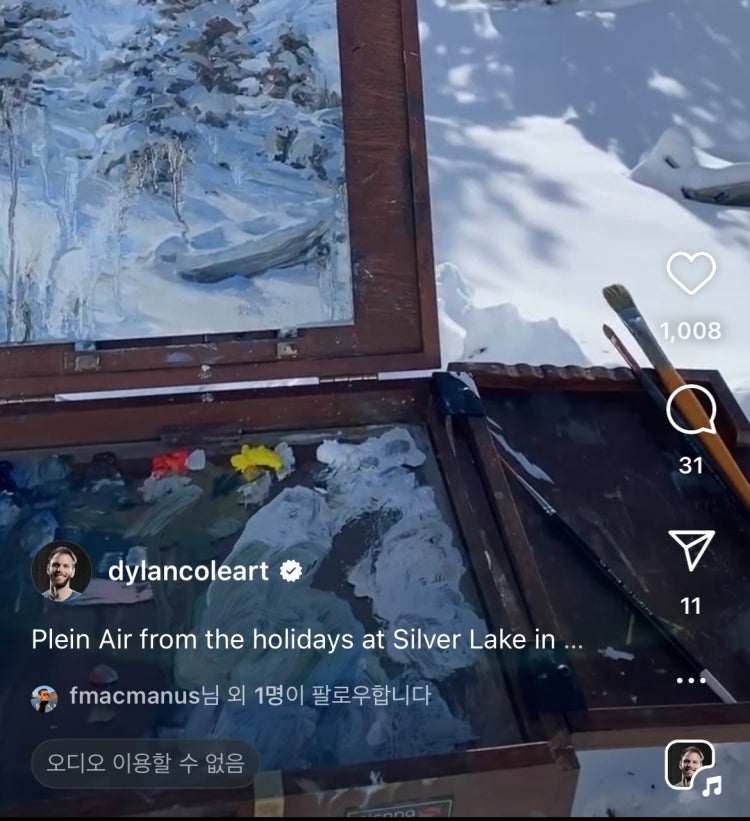
Task: Share the reel via paper plane icon
Action: pos(691,550)
